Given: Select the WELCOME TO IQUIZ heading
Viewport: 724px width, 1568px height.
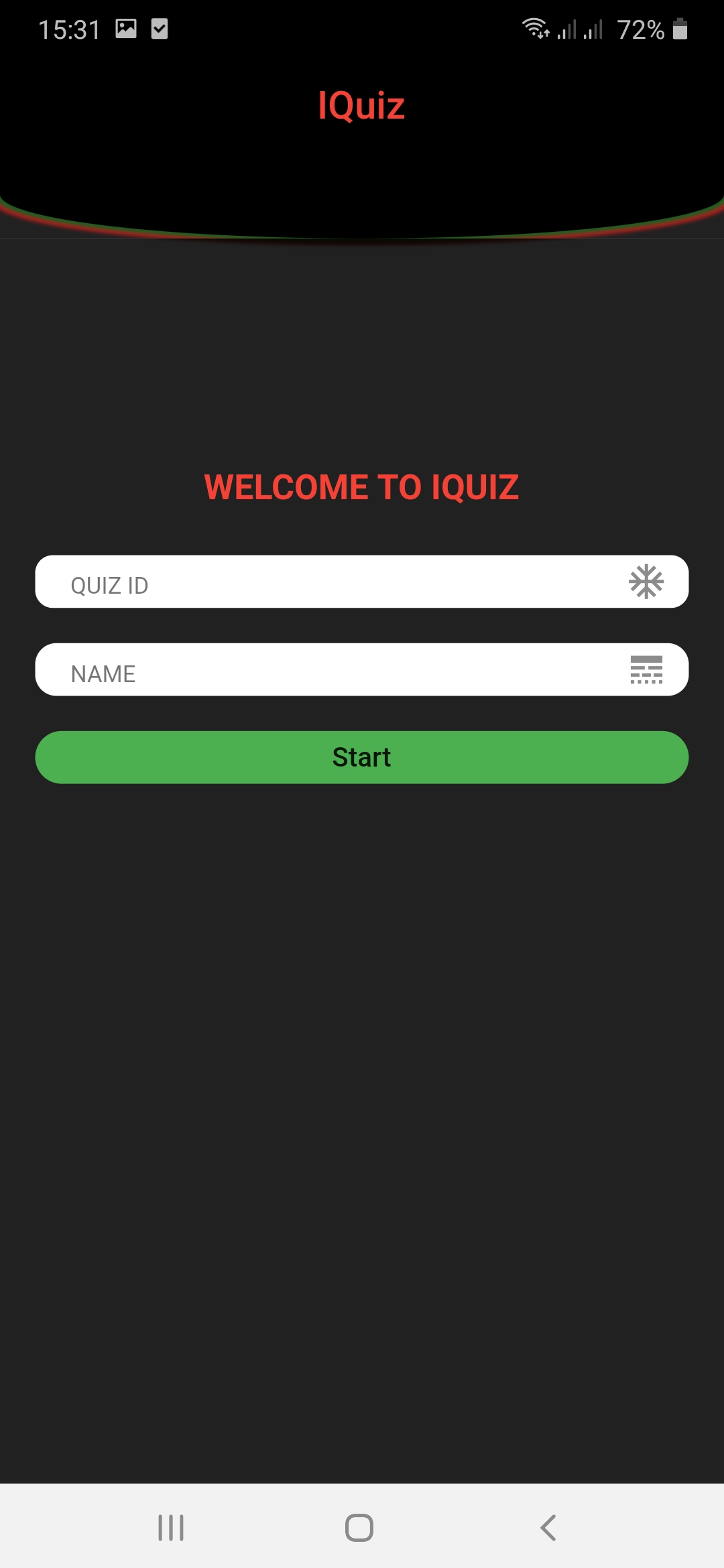Looking at the screenshot, I should tap(362, 487).
